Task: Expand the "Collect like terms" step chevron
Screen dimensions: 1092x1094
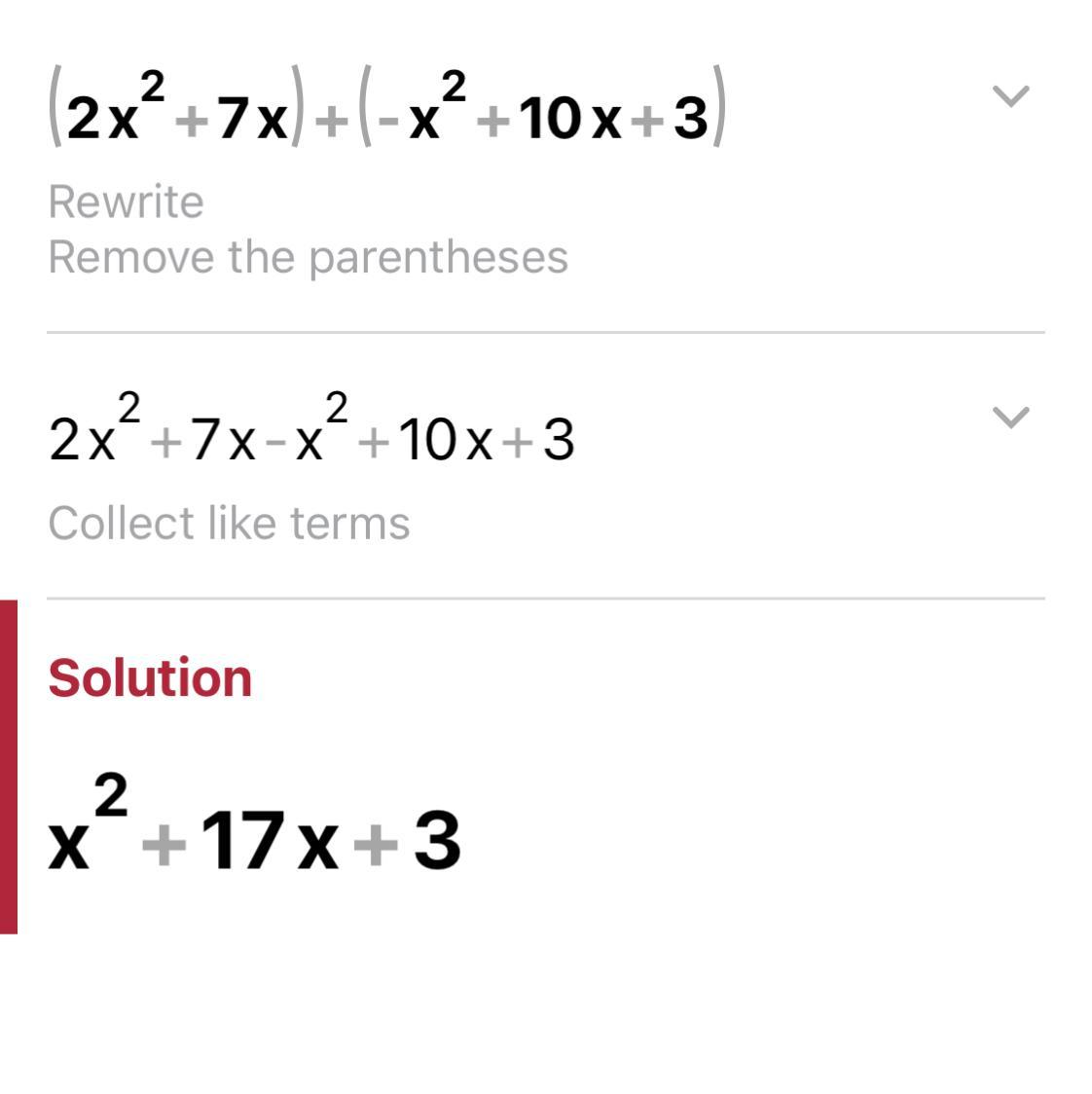Action: [1010, 417]
